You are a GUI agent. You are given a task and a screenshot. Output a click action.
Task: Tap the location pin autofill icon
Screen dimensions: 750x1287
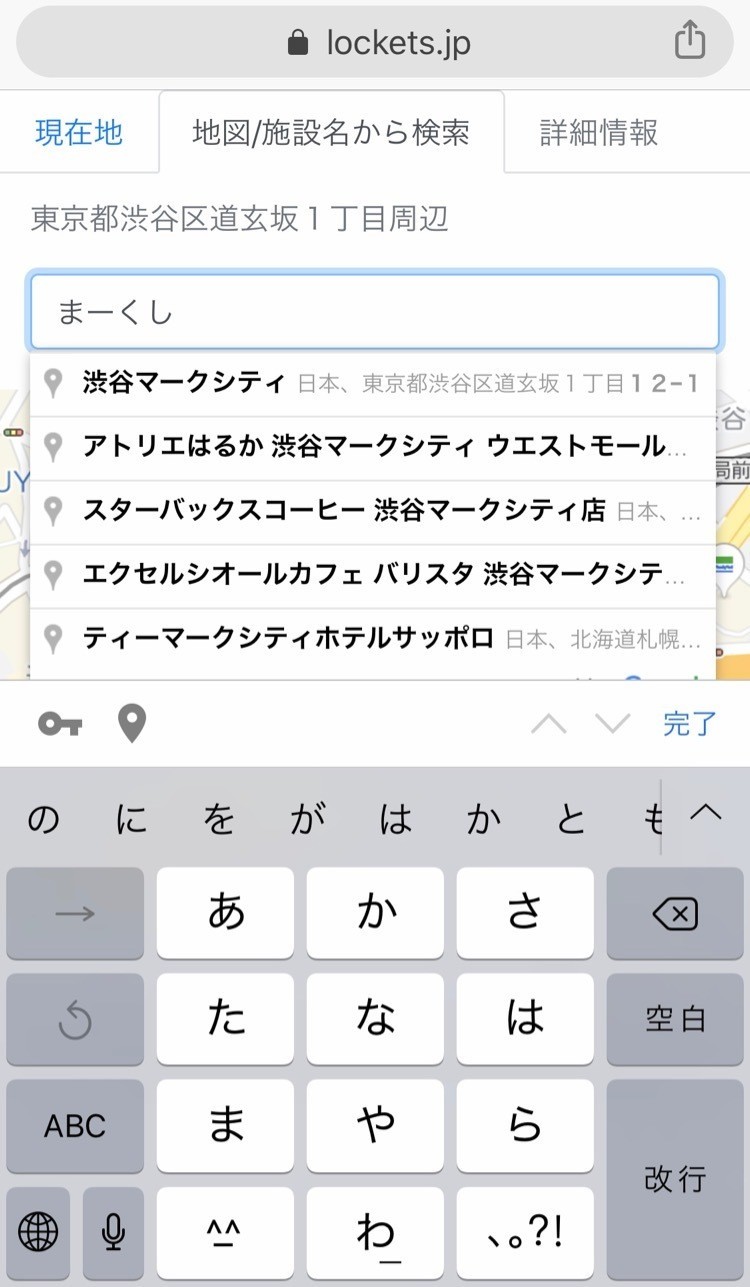pos(132,723)
